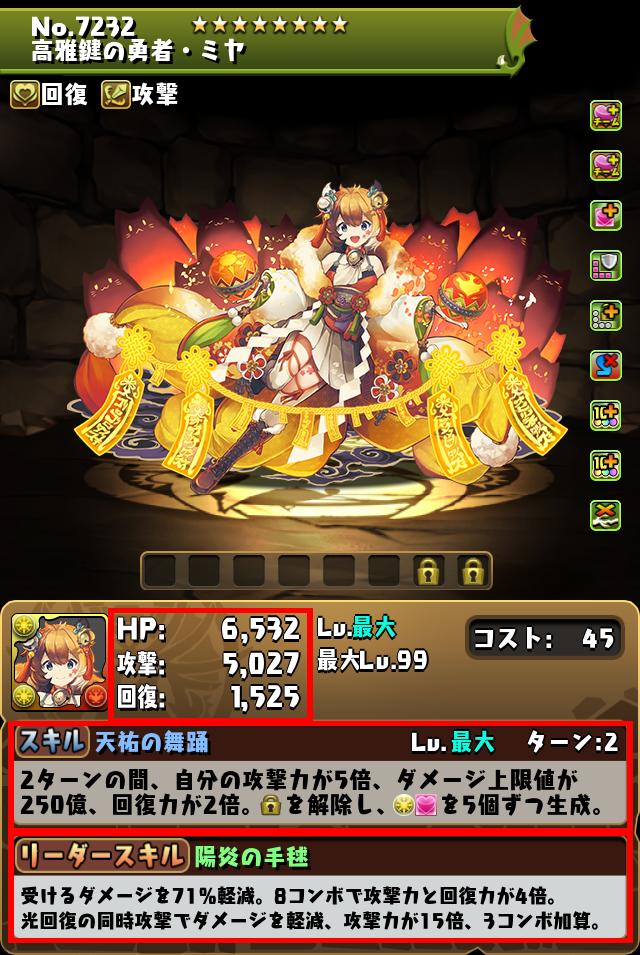The image size is (640, 955).
Task: Open the cloud resist awakening icon
Action: coord(606,516)
